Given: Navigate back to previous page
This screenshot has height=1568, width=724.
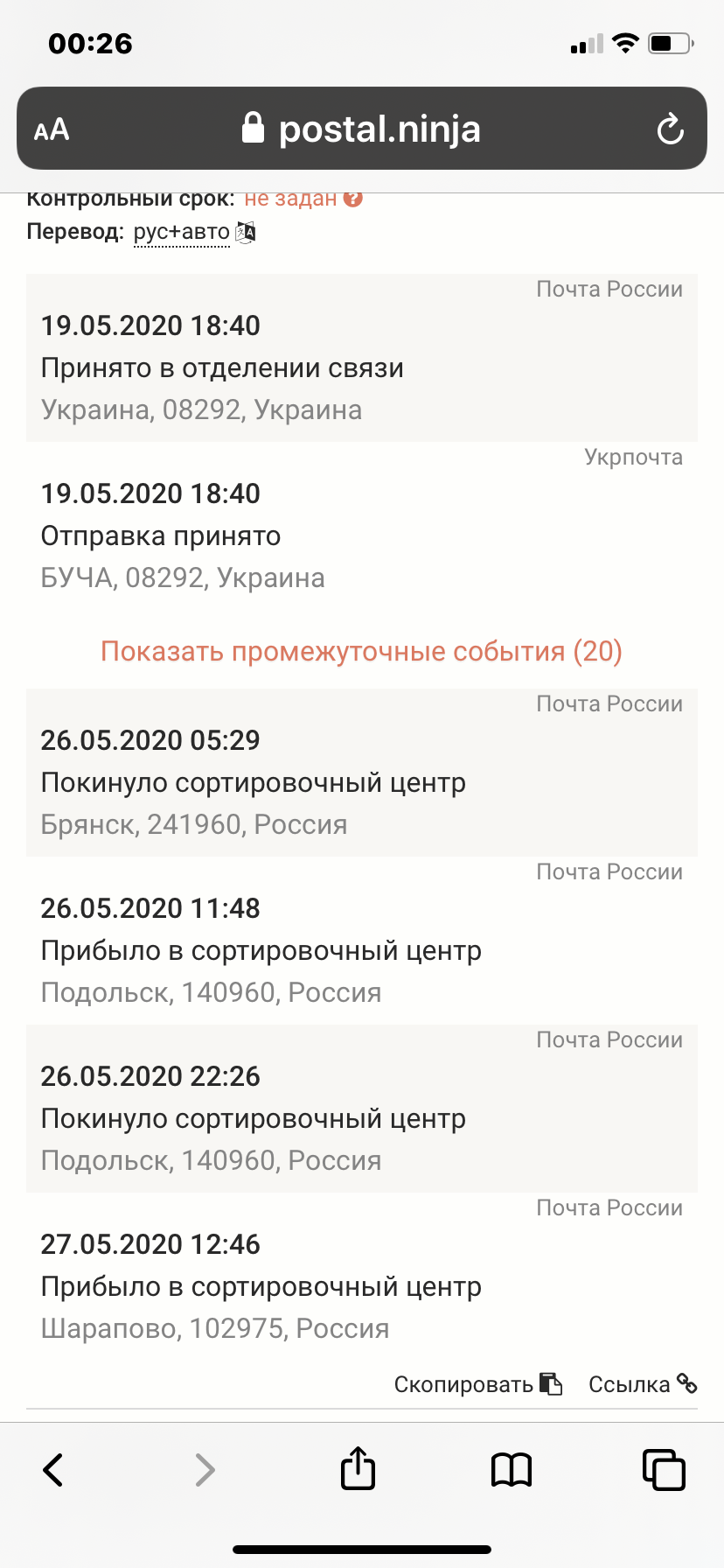Looking at the screenshot, I should click(52, 1470).
